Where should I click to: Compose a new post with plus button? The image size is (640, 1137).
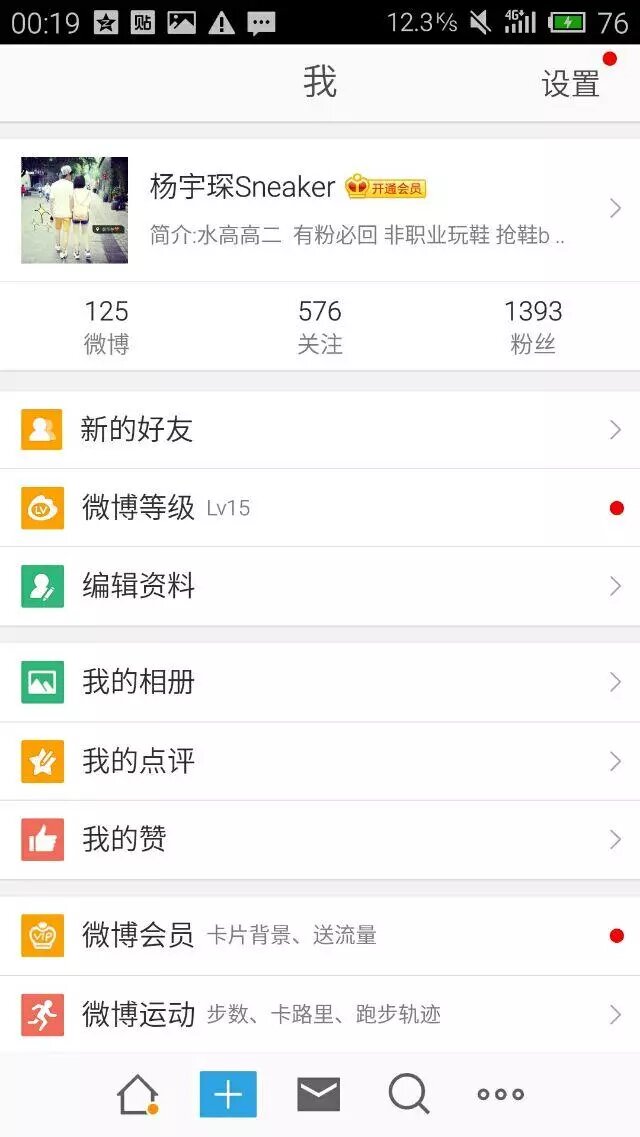228,1094
